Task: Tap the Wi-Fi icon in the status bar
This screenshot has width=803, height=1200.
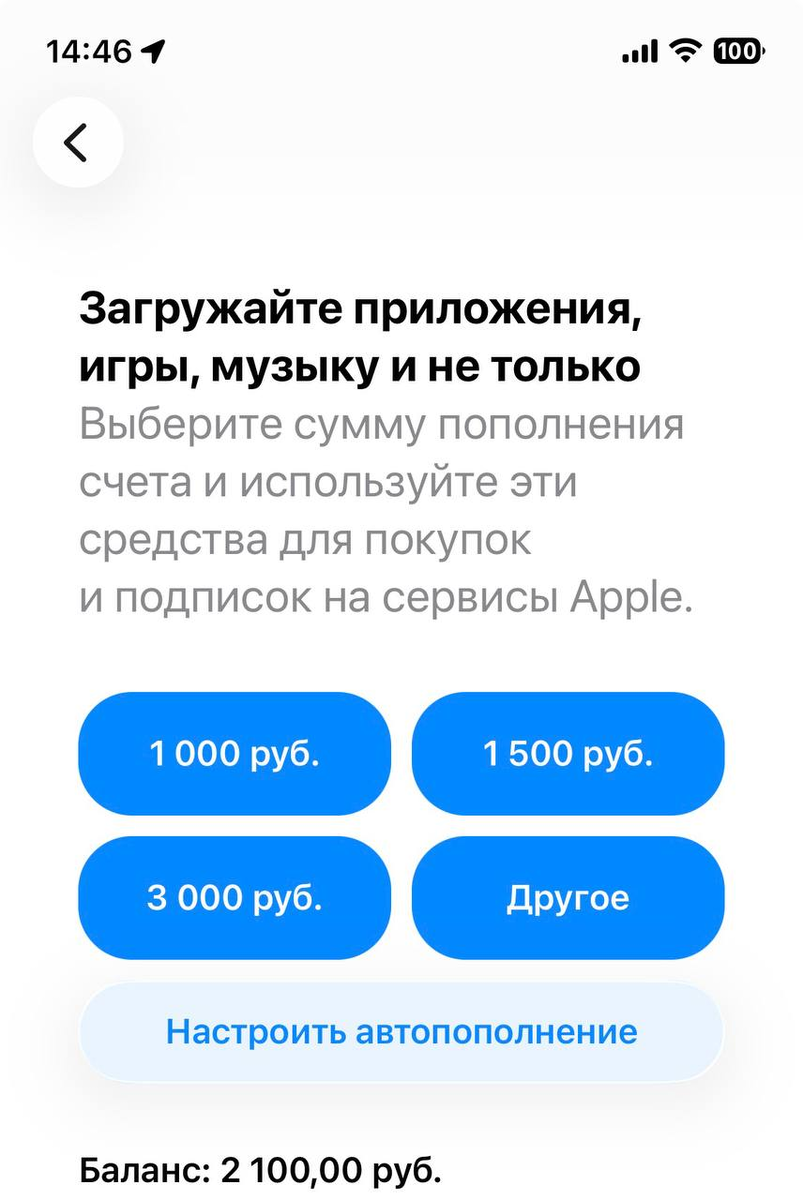Action: [684, 48]
